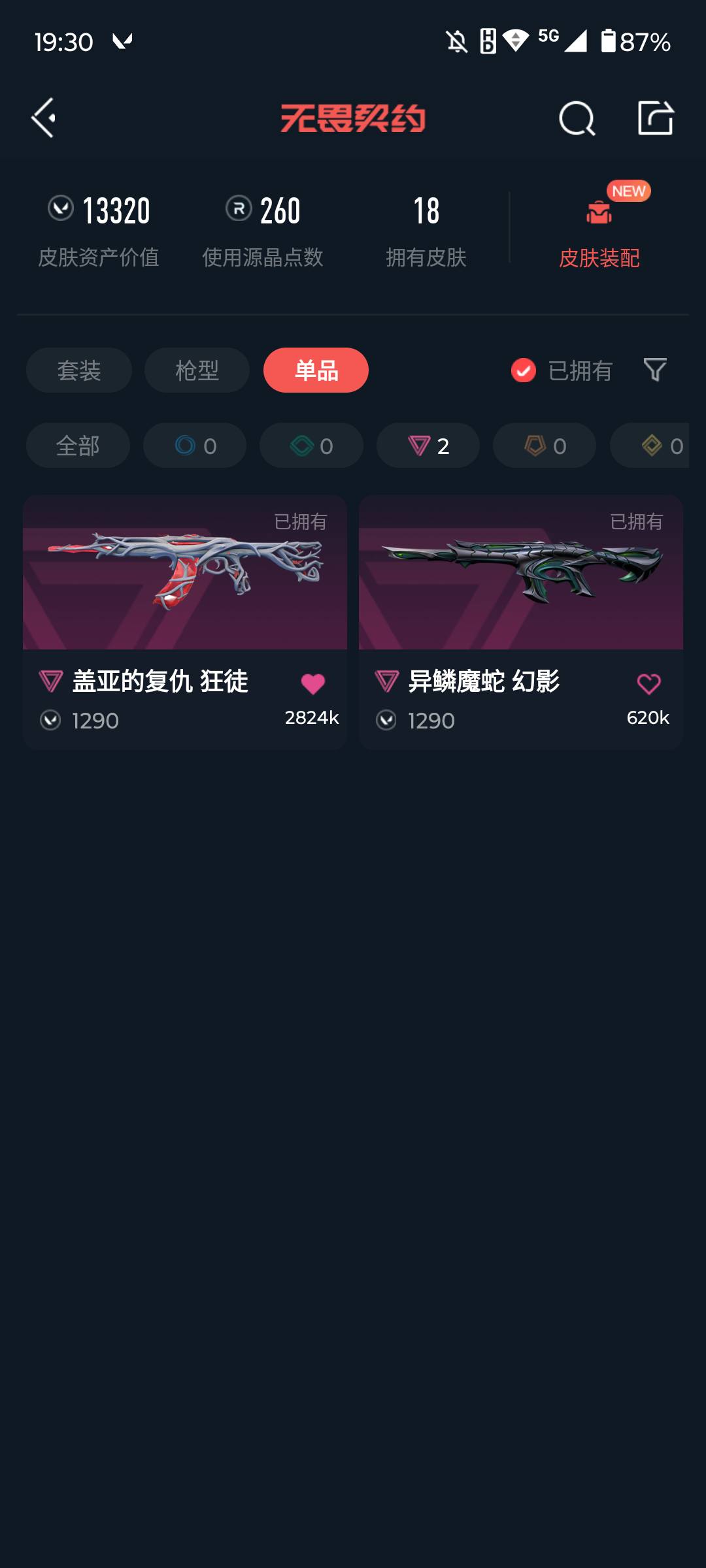Switch to the 枪型 tab

tap(195, 370)
